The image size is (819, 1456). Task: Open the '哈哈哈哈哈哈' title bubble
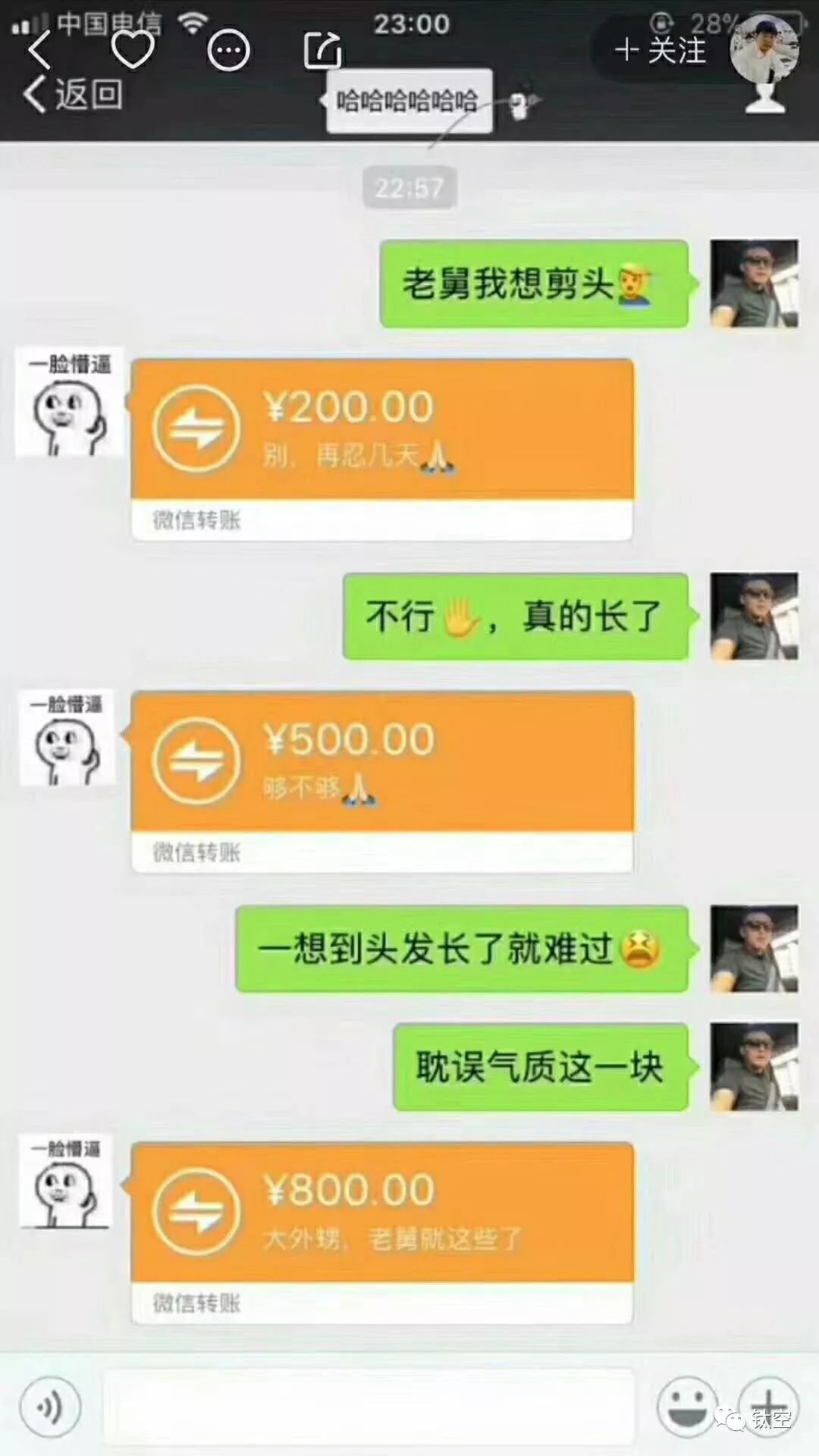click(x=409, y=99)
